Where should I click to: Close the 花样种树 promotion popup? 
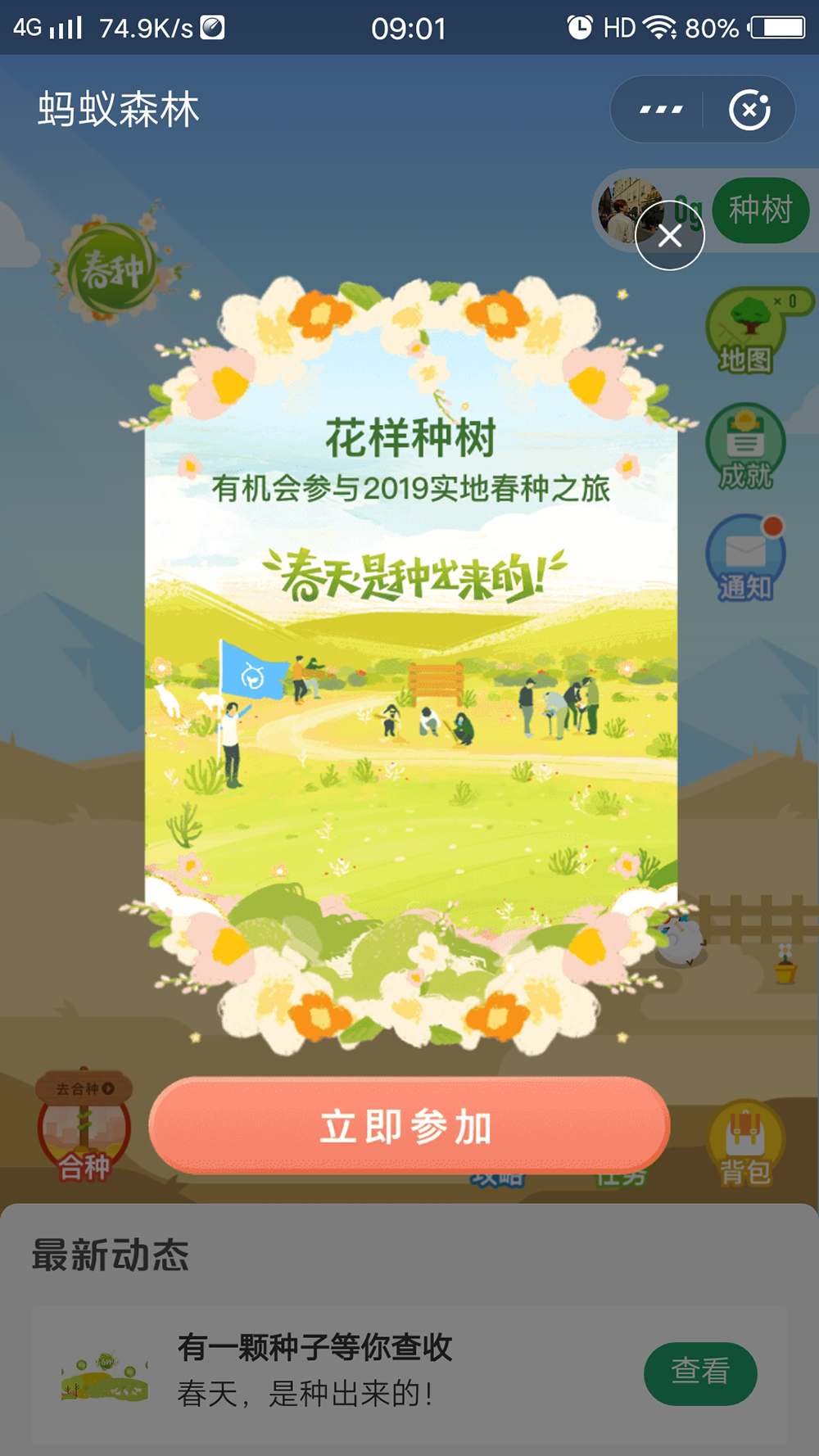[670, 236]
